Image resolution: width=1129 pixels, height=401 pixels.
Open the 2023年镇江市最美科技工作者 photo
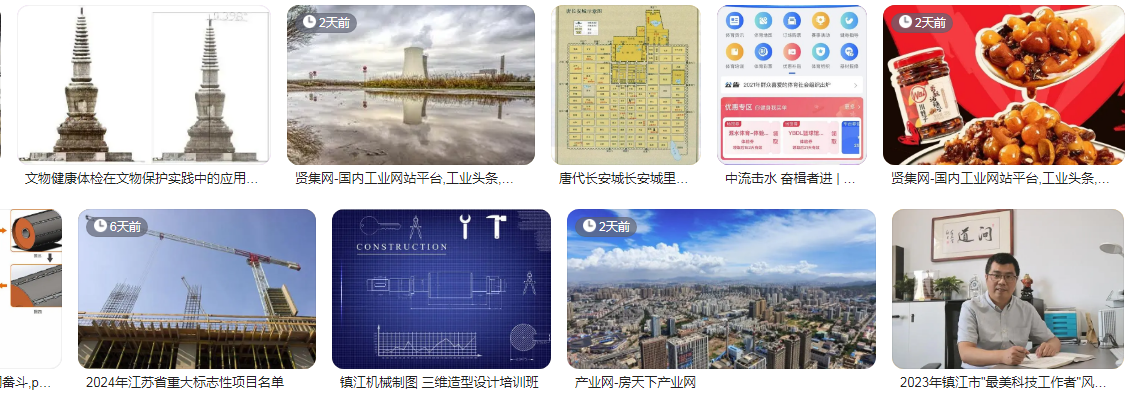point(1008,289)
